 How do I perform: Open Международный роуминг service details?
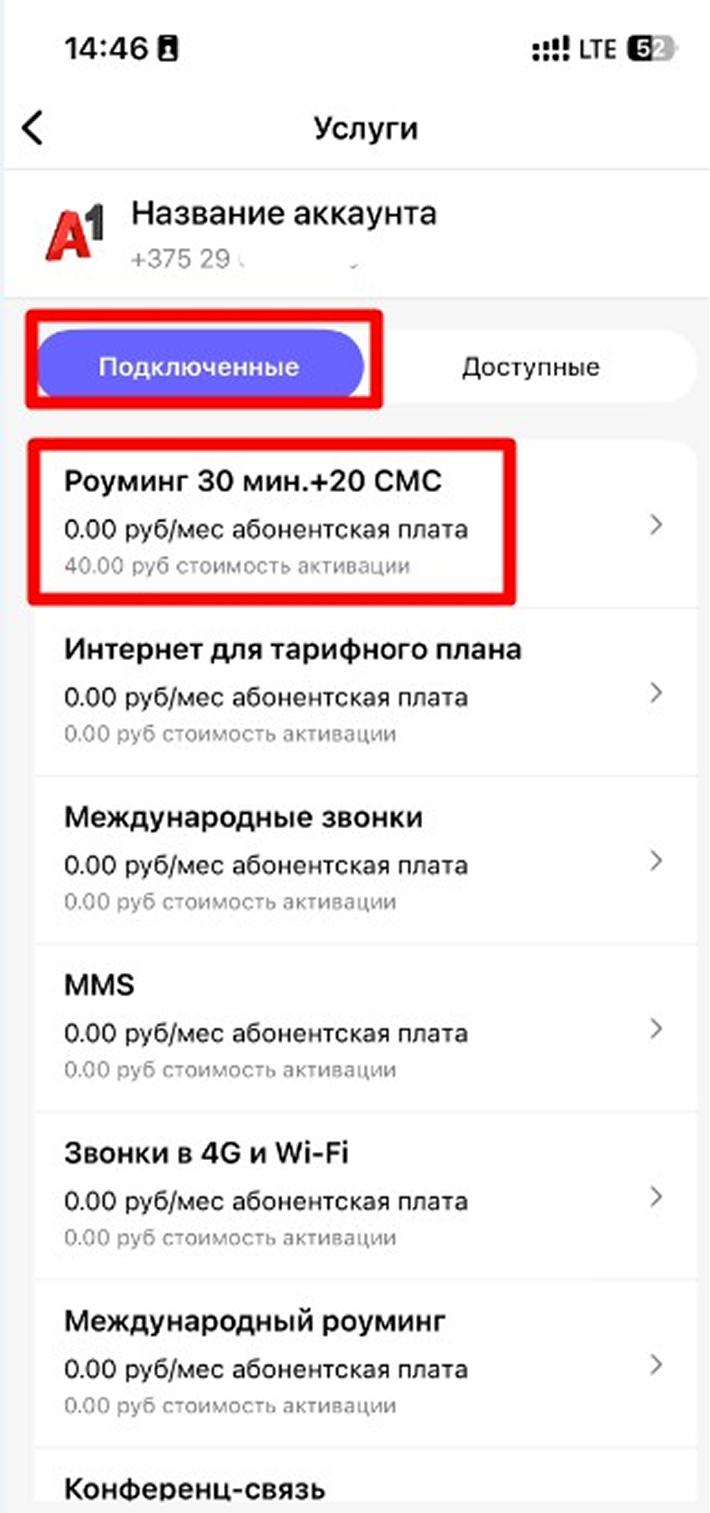click(360, 1363)
